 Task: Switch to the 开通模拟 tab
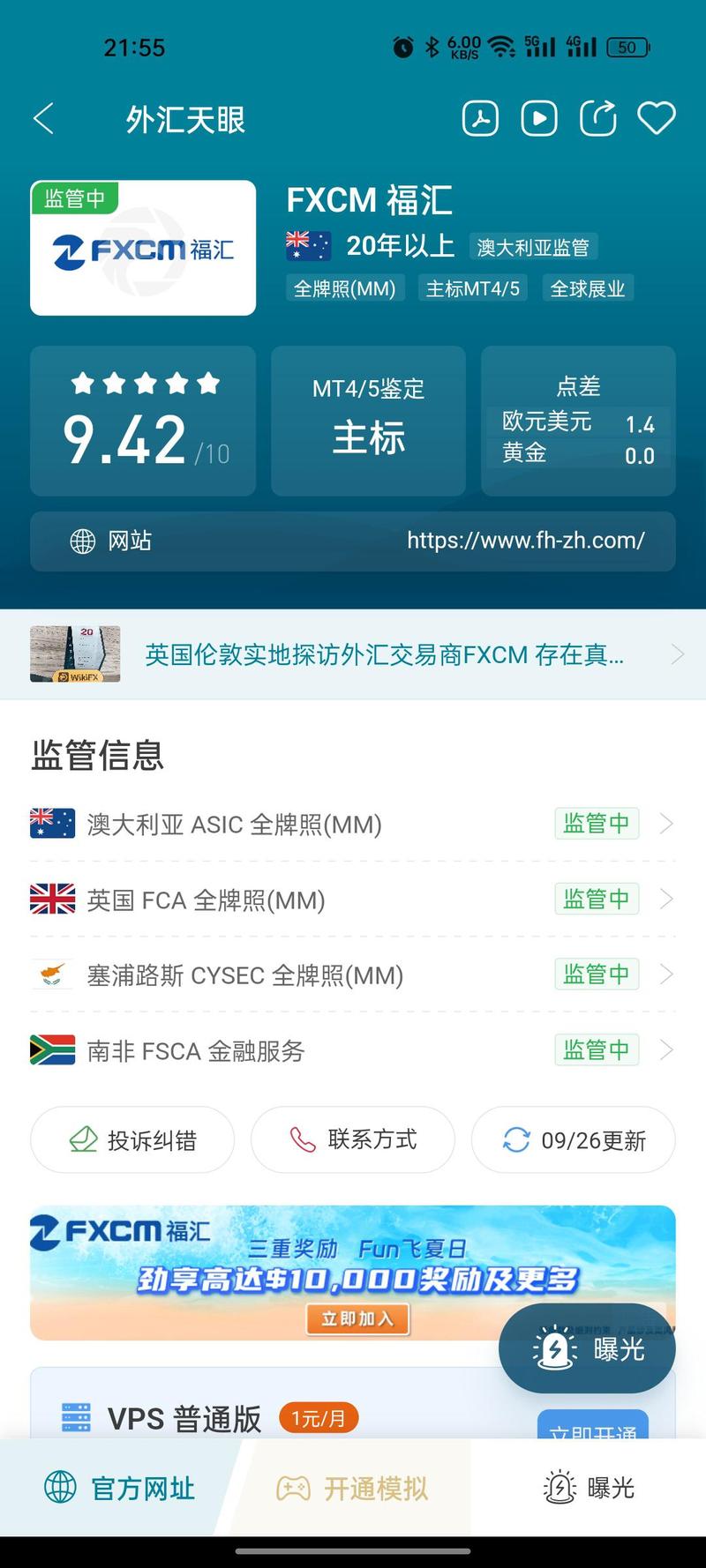point(353,1487)
